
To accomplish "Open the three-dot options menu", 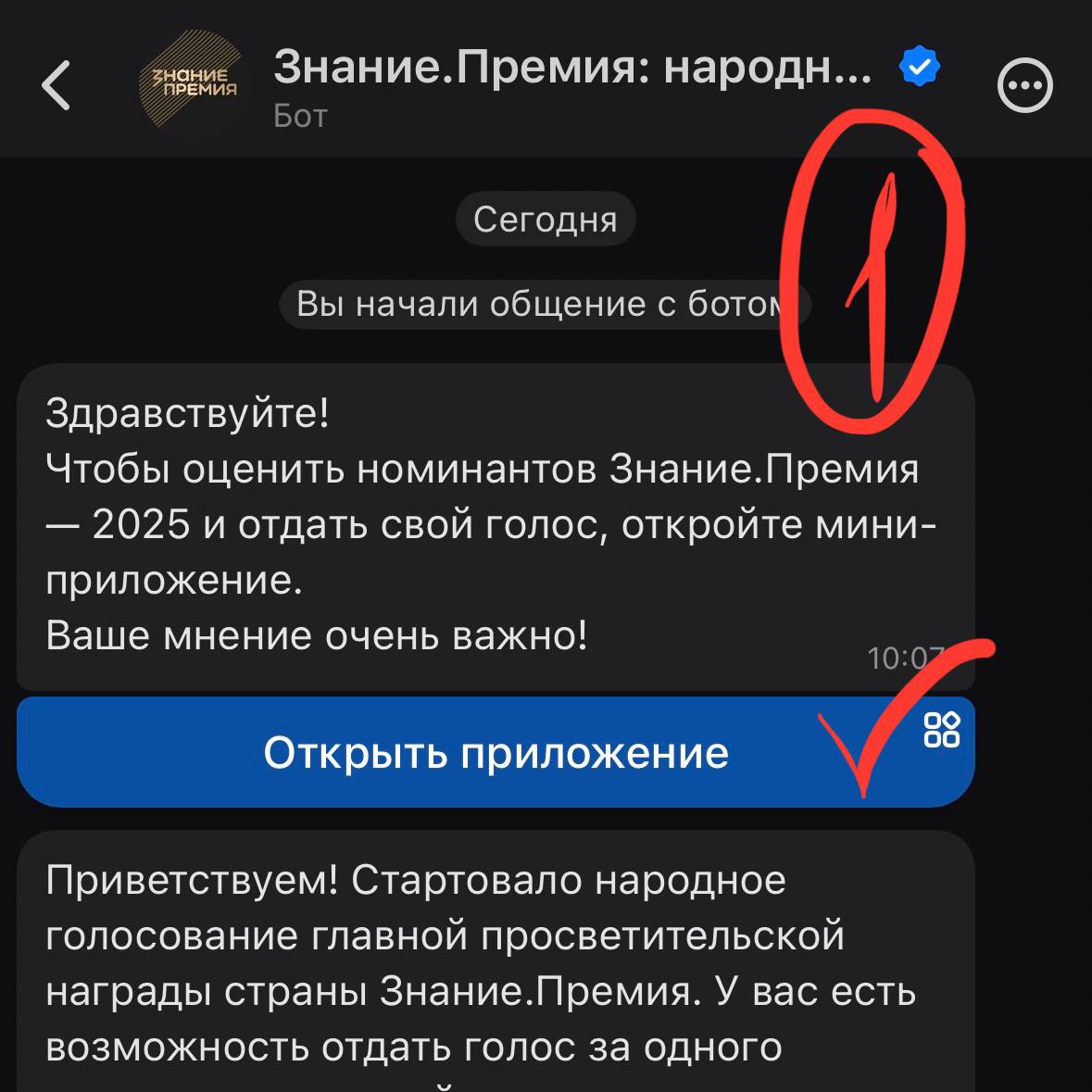I will (1024, 86).
